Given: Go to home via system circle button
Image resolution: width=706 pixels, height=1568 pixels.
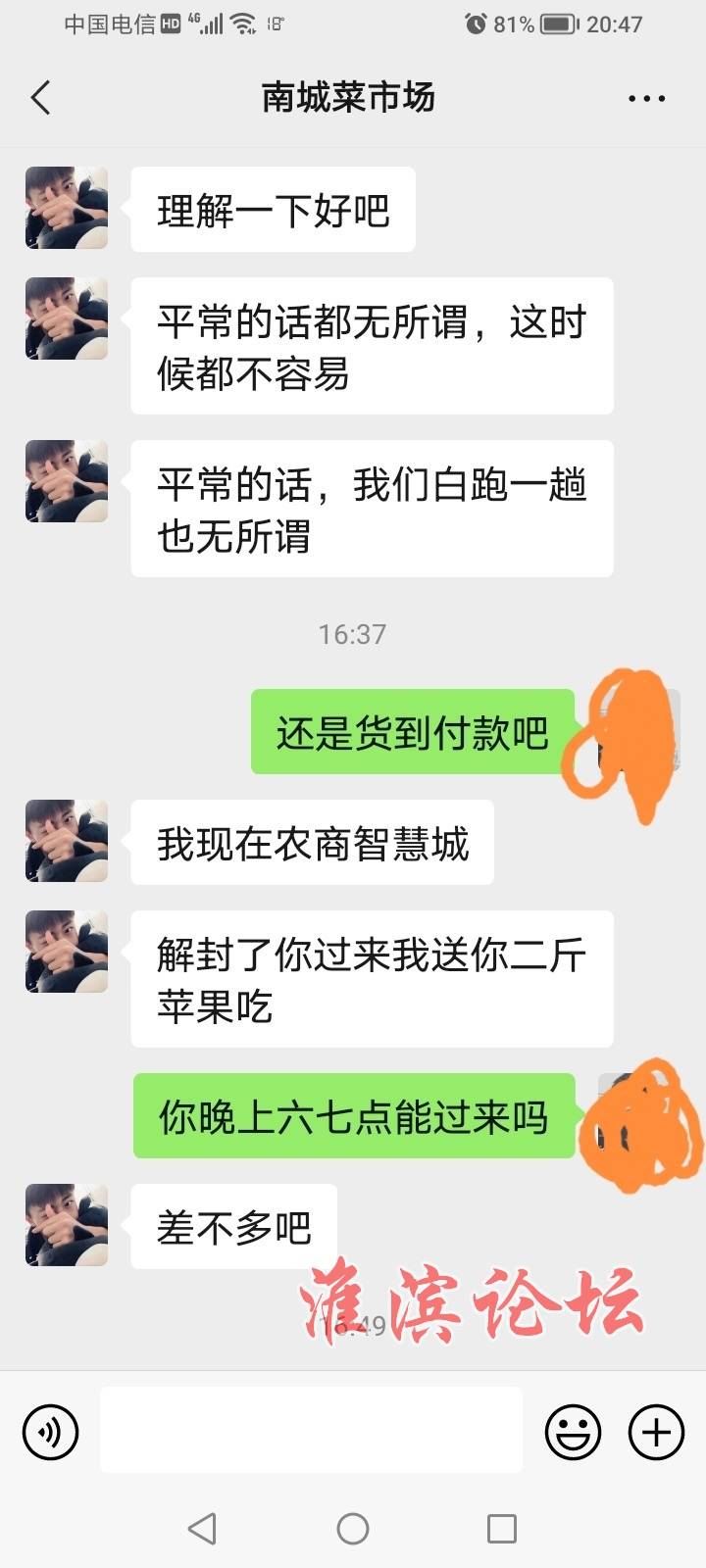Looking at the screenshot, I should (353, 1528).
